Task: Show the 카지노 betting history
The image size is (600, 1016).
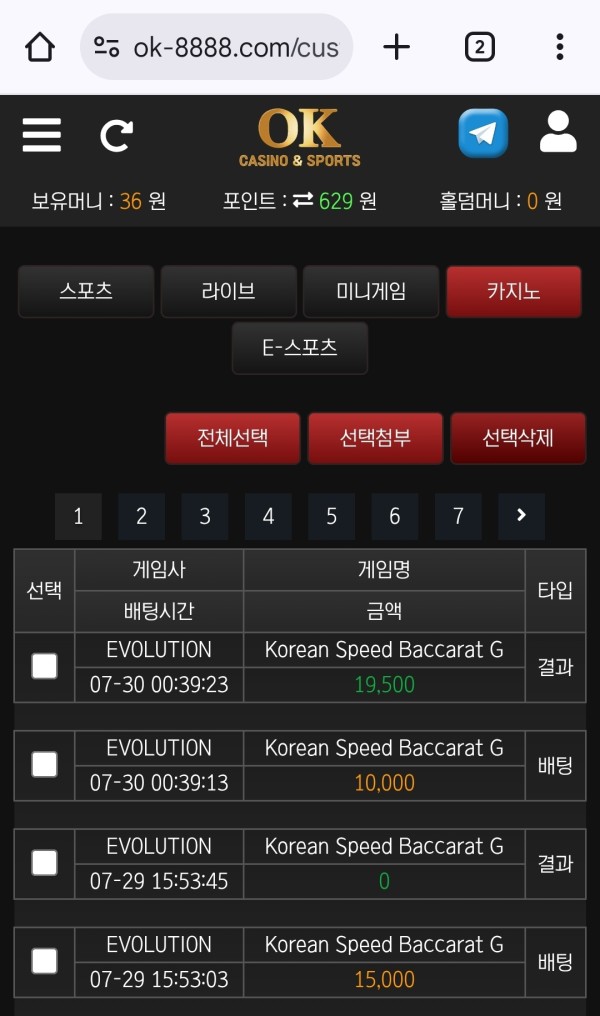Action: (x=513, y=291)
